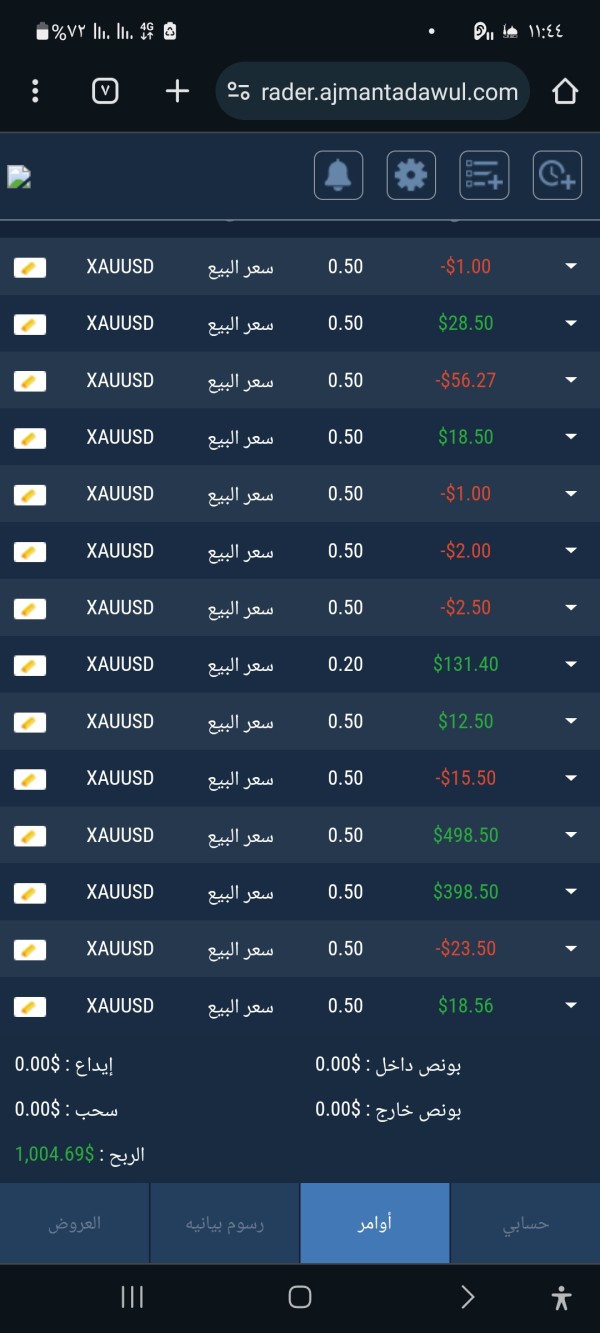
Task: Select the أوامر tab
Action: 375,1223
